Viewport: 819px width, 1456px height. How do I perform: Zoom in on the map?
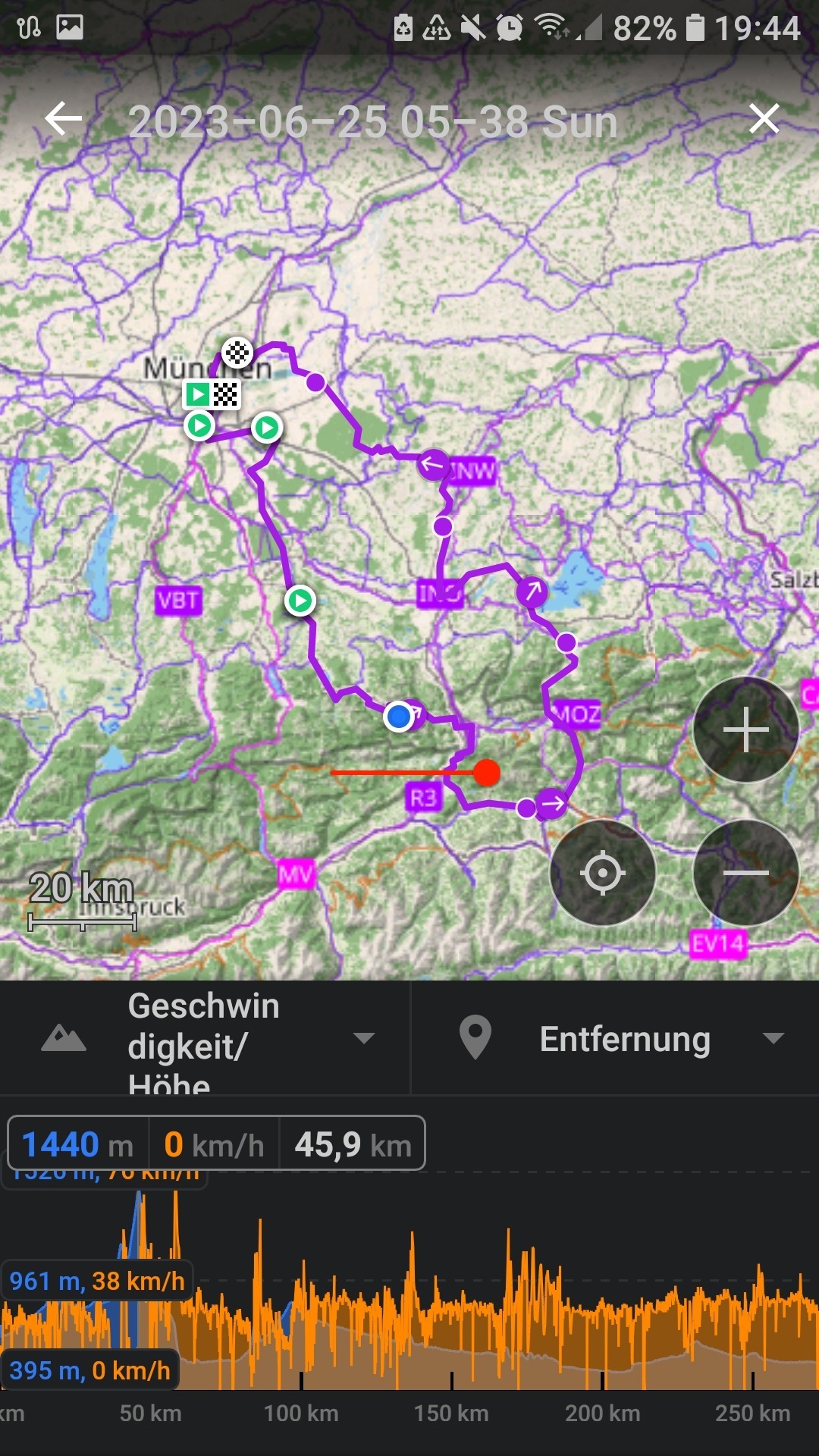click(745, 730)
